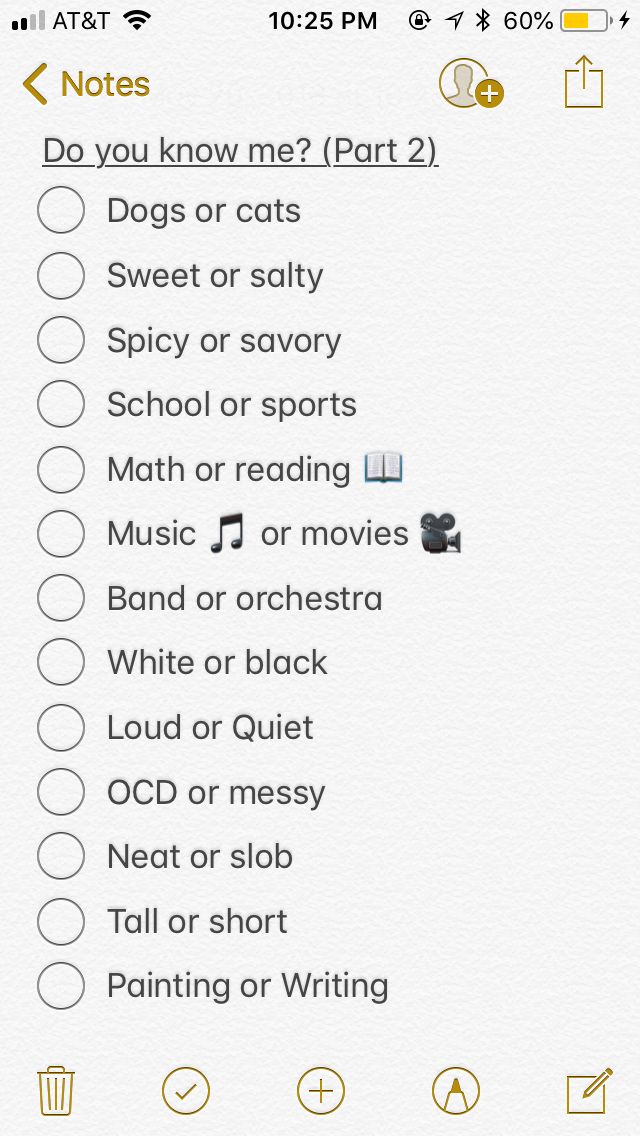640x1136 pixels.
Task: Open the share sheet
Action: pos(583,82)
